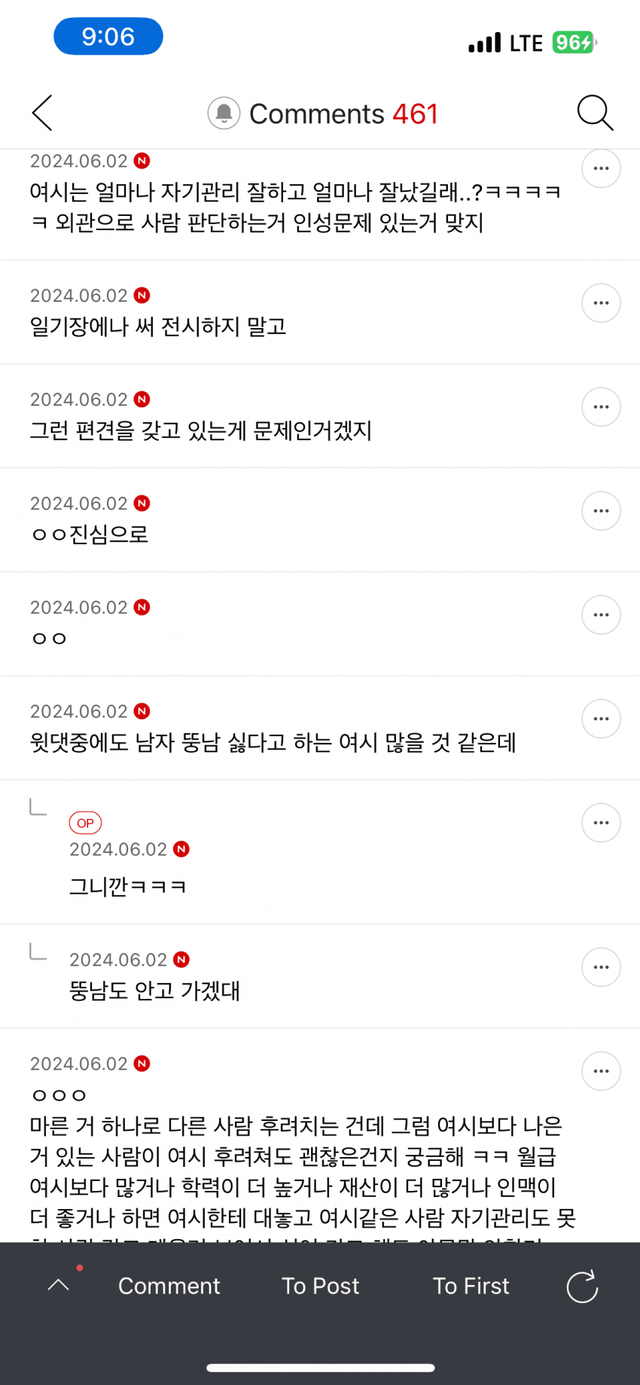Tap the notification bell beside Comments
This screenshot has width=640, height=1385.
[x=224, y=114]
